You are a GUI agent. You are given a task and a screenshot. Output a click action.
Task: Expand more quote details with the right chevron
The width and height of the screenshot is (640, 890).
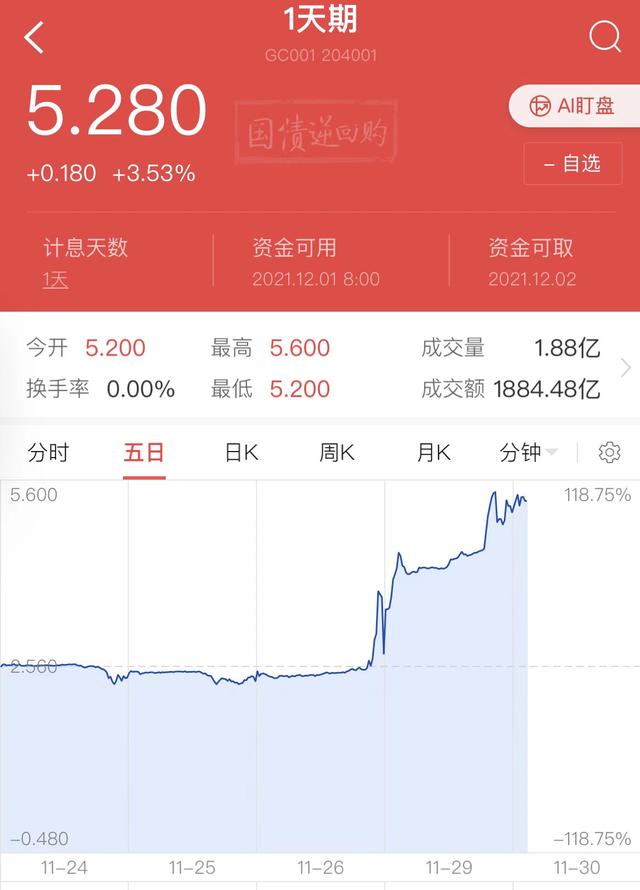(x=626, y=368)
